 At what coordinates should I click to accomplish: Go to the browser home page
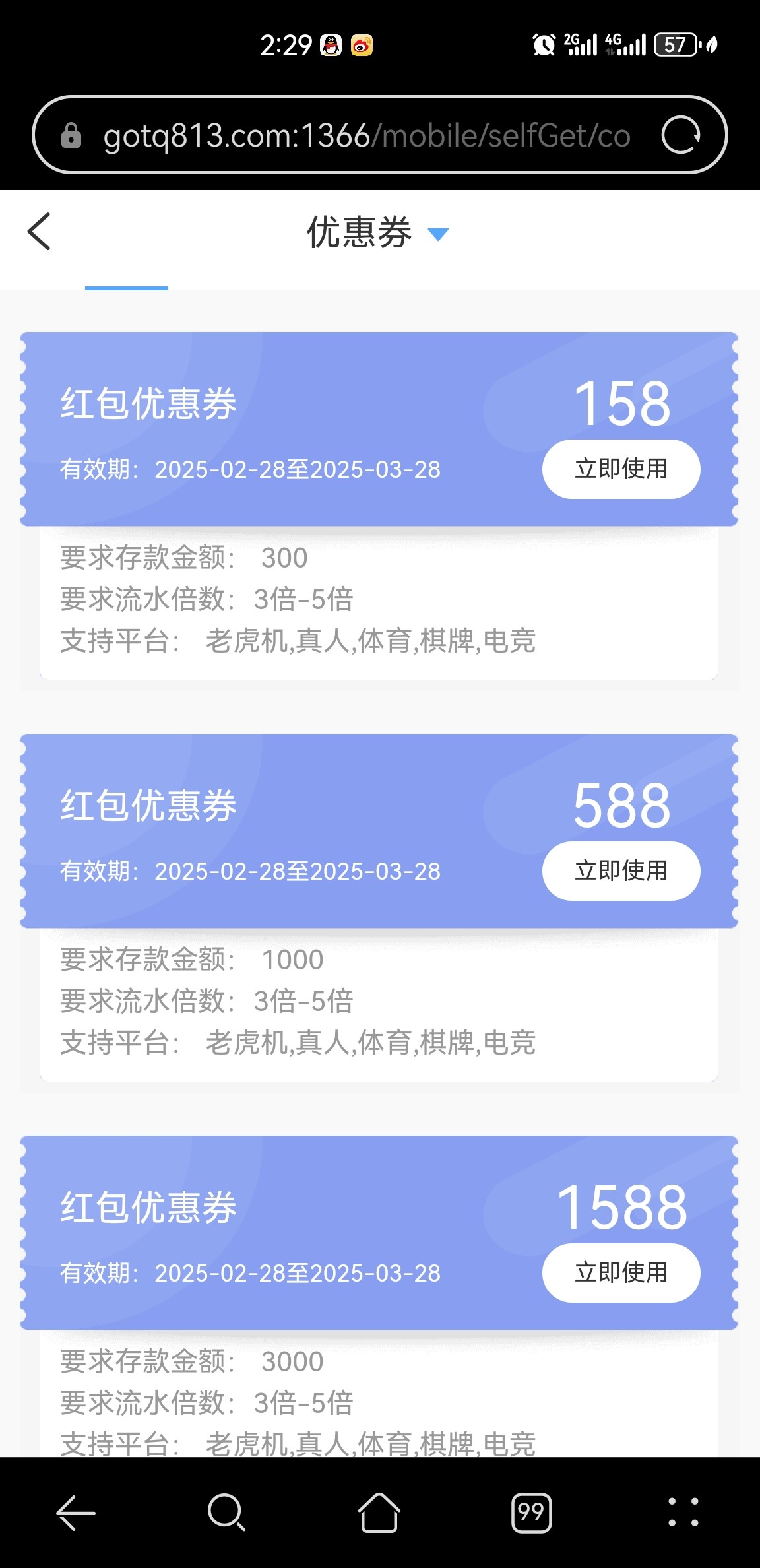pos(379,1512)
